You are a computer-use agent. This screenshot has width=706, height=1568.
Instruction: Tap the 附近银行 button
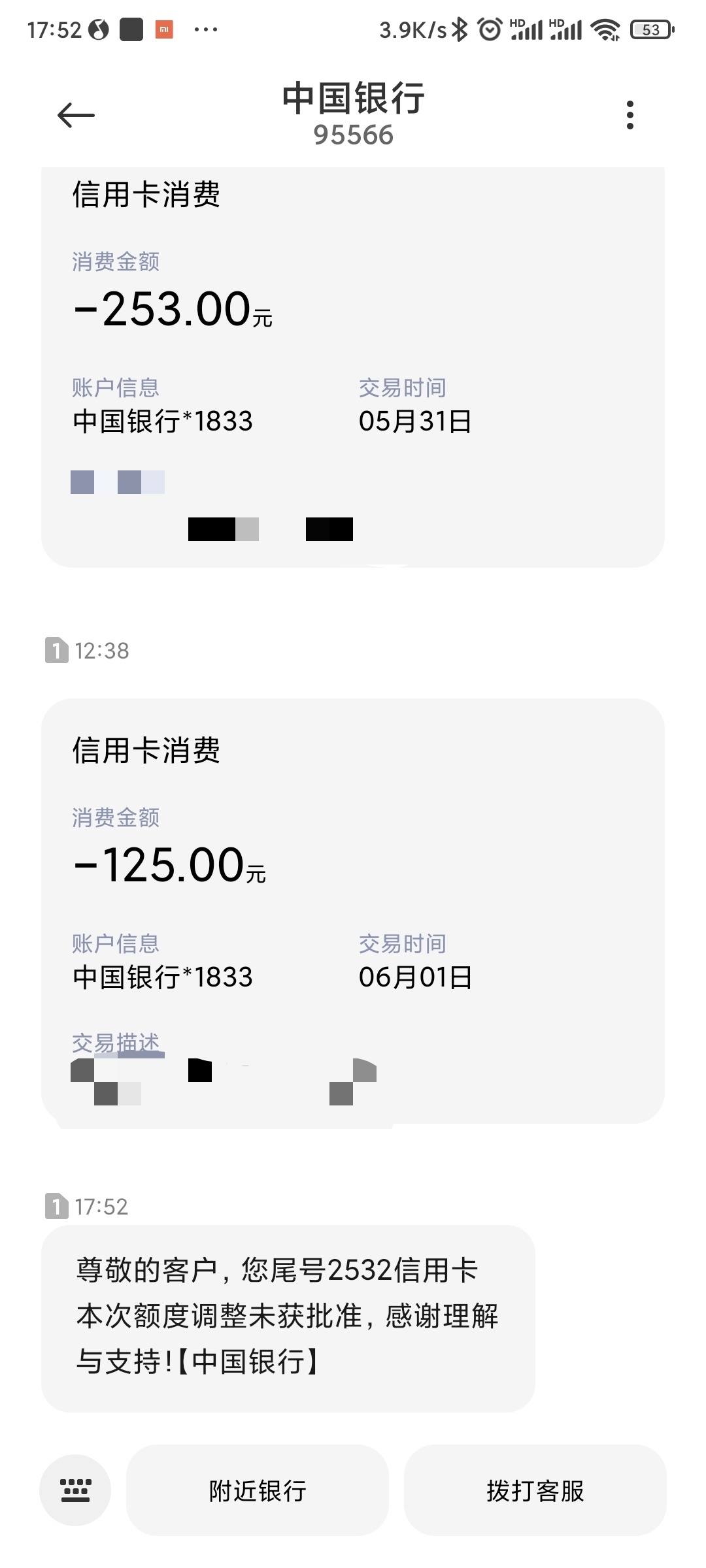(x=258, y=1490)
